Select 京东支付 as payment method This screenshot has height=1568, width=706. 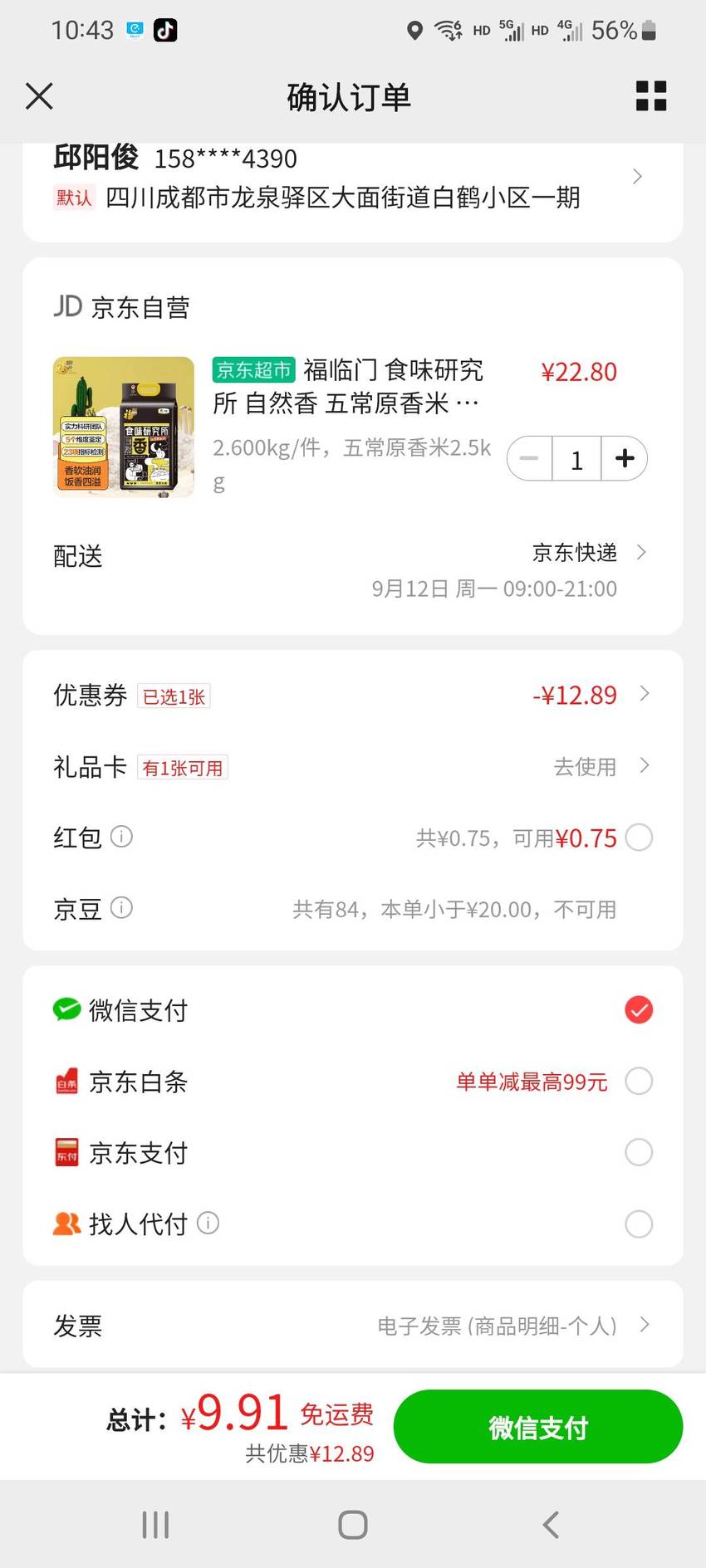tap(352, 1153)
